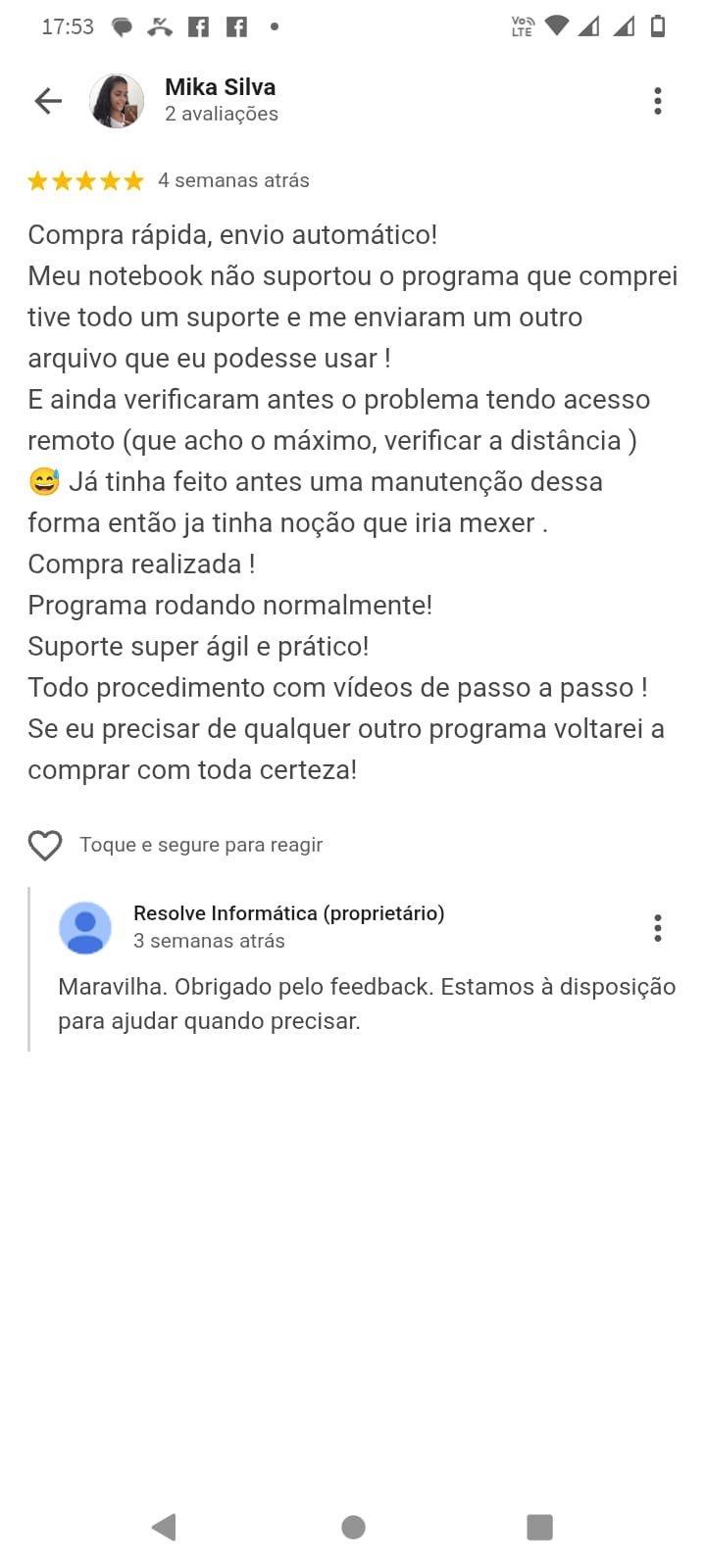Tap the system home button
The image size is (706, 1568).
353,1526
